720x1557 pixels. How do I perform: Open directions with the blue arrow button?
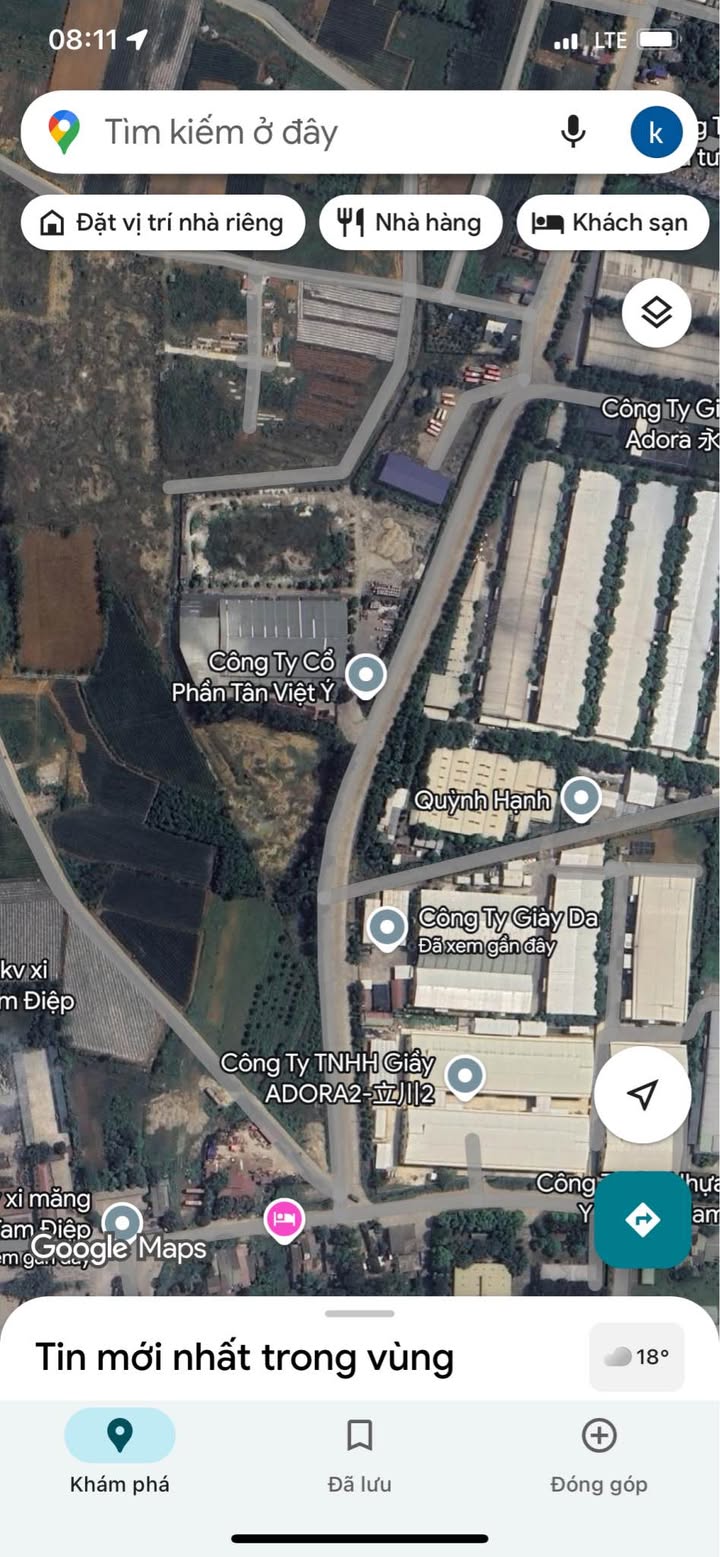click(642, 1219)
